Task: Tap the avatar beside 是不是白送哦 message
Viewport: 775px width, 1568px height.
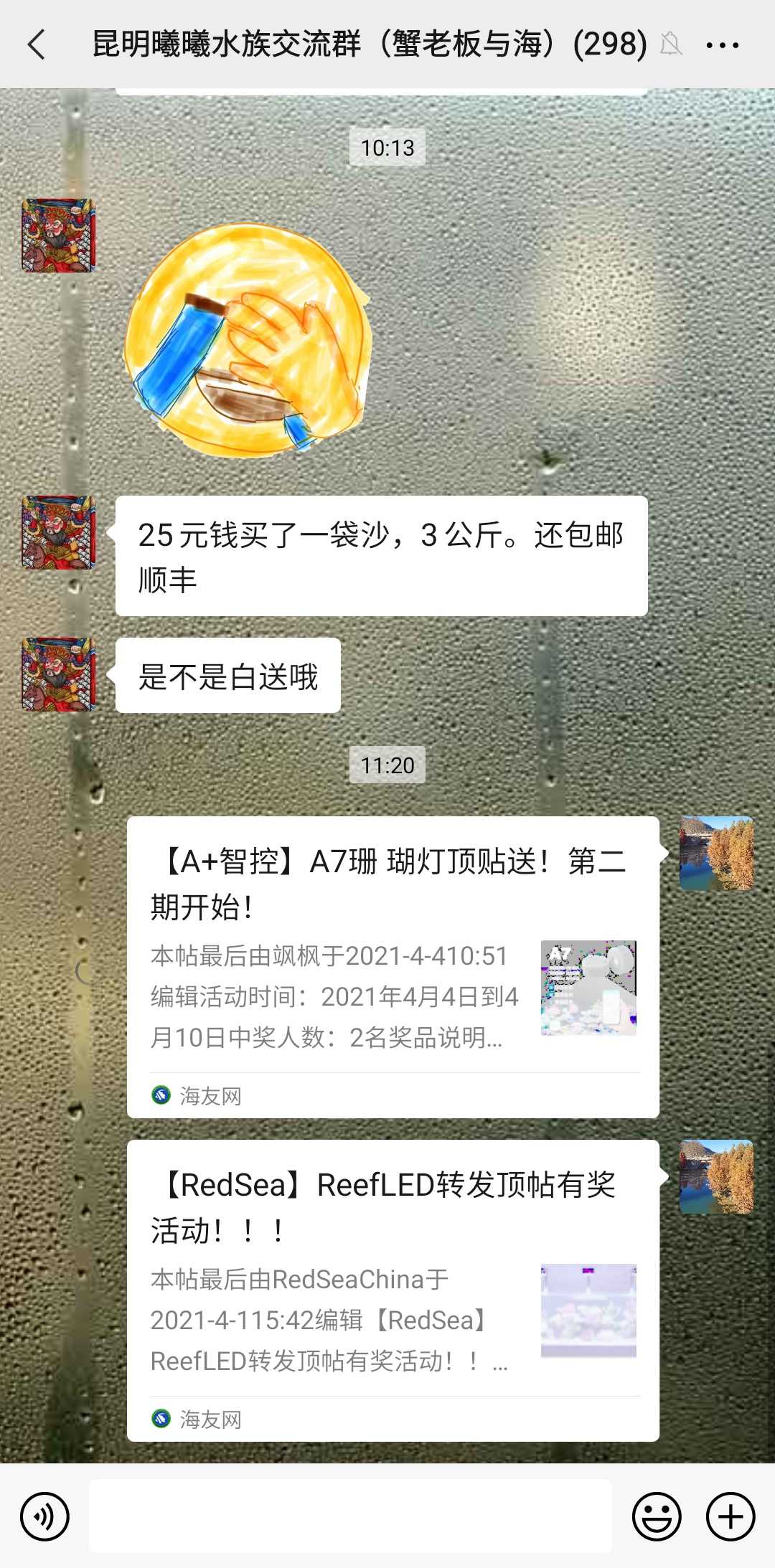Action: (58, 674)
